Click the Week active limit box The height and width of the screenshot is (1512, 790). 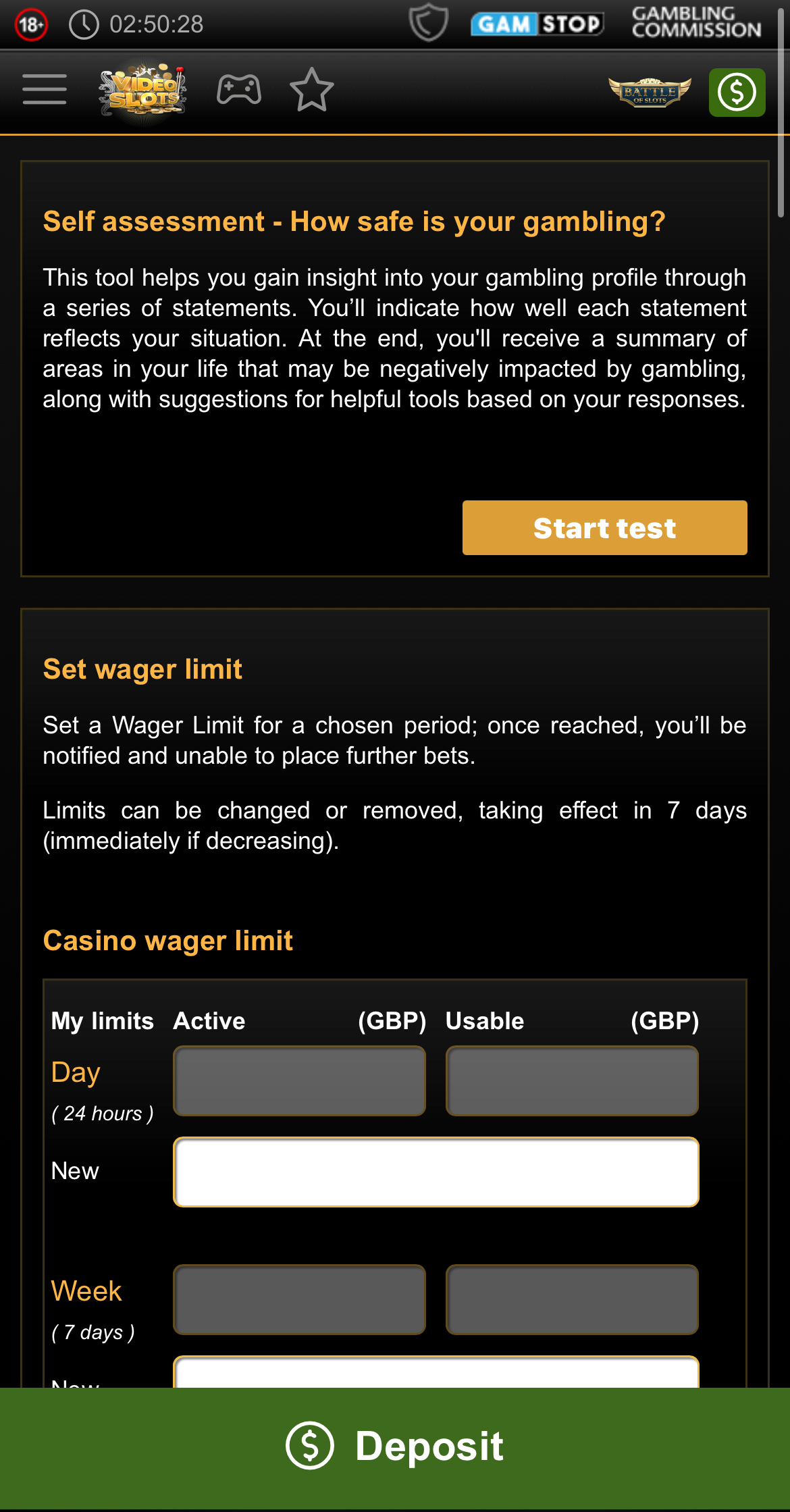coord(299,1299)
